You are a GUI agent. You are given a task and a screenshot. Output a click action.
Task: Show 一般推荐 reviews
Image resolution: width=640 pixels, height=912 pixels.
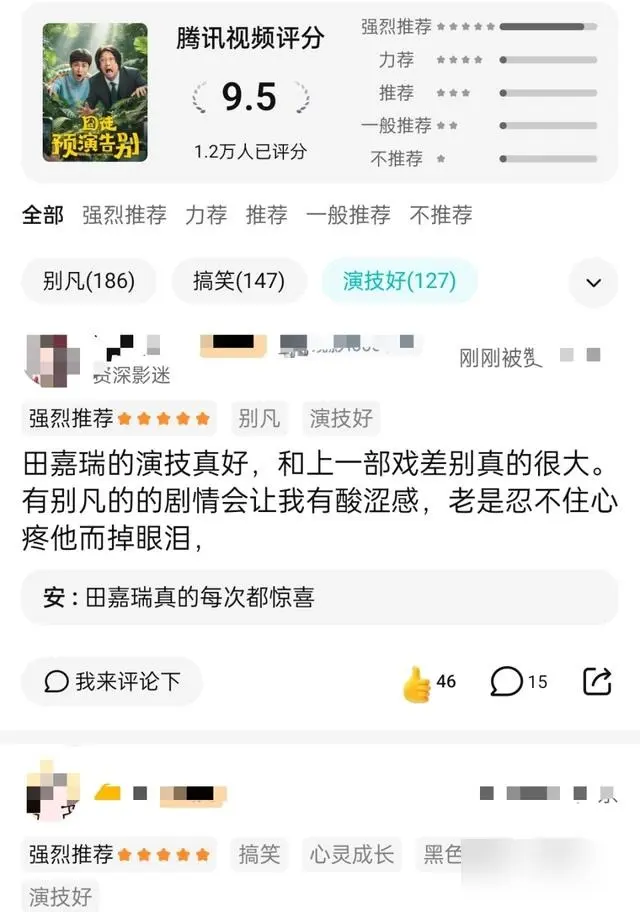pos(348,215)
